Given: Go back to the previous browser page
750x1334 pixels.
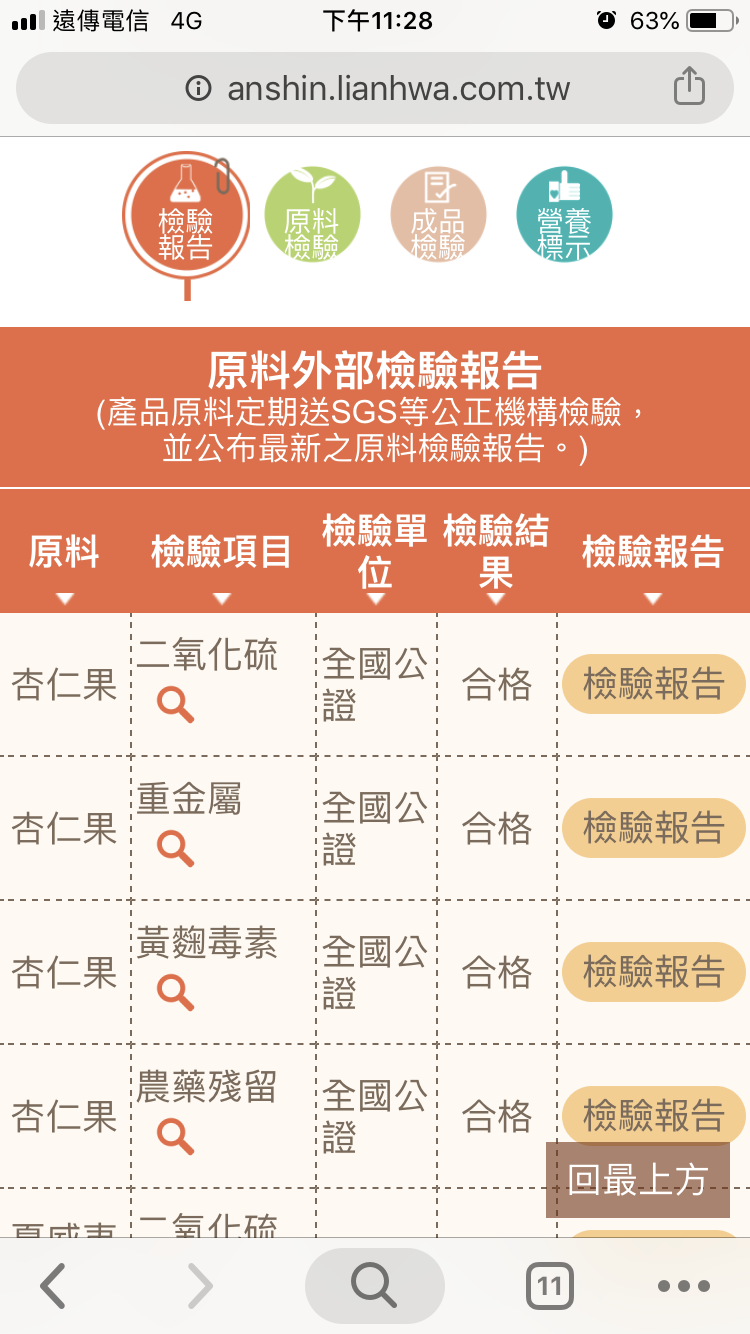Looking at the screenshot, I should tap(53, 1286).
